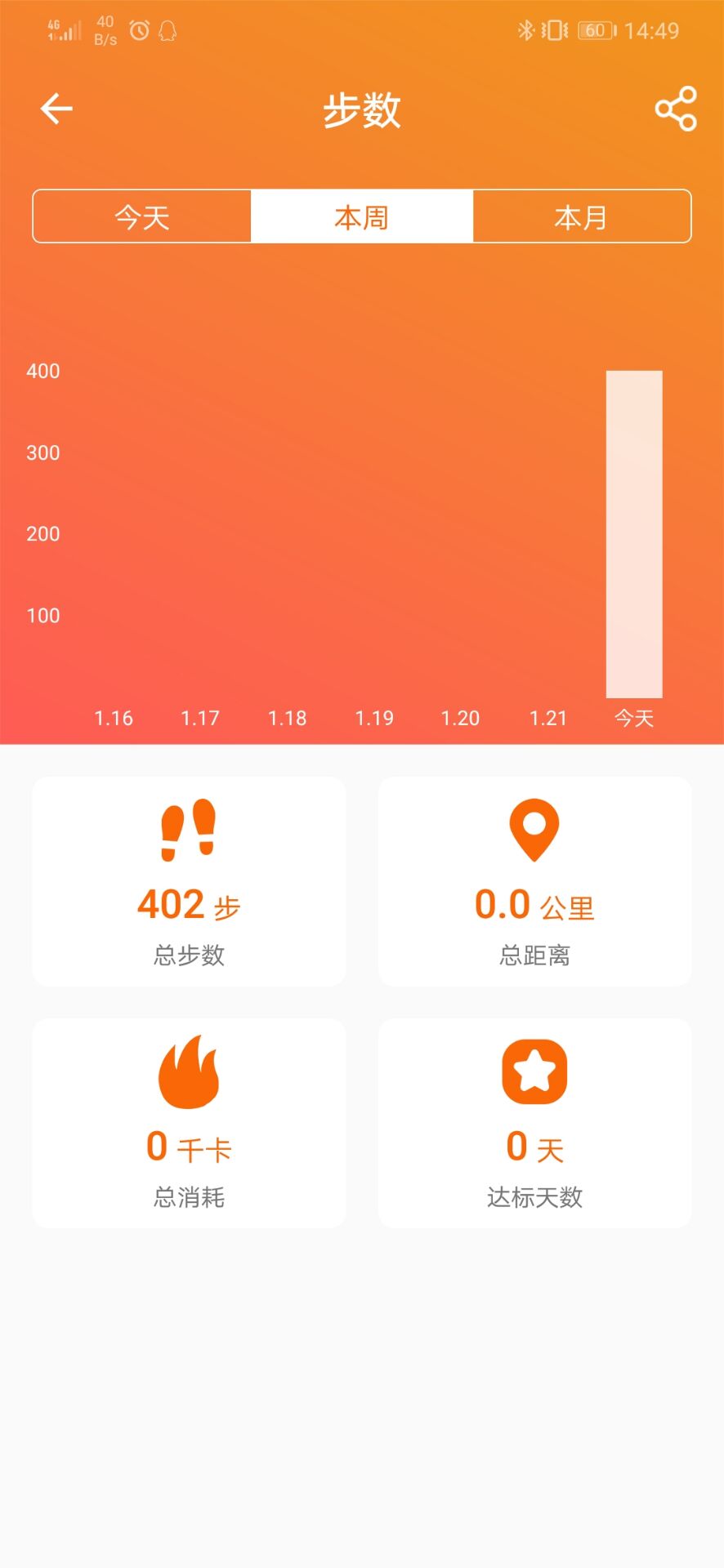724x1568 pixels.
Task: Select the 本周 tab
Action: (x=361, y=216)
